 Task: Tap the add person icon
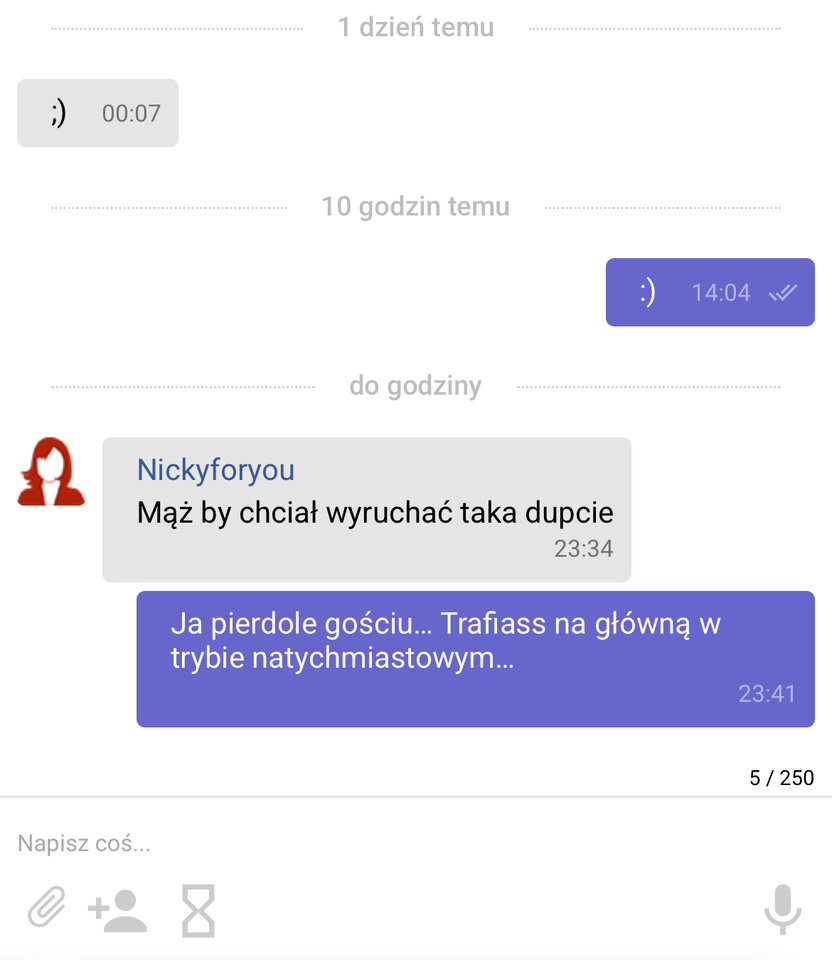(x=118, y=910)
